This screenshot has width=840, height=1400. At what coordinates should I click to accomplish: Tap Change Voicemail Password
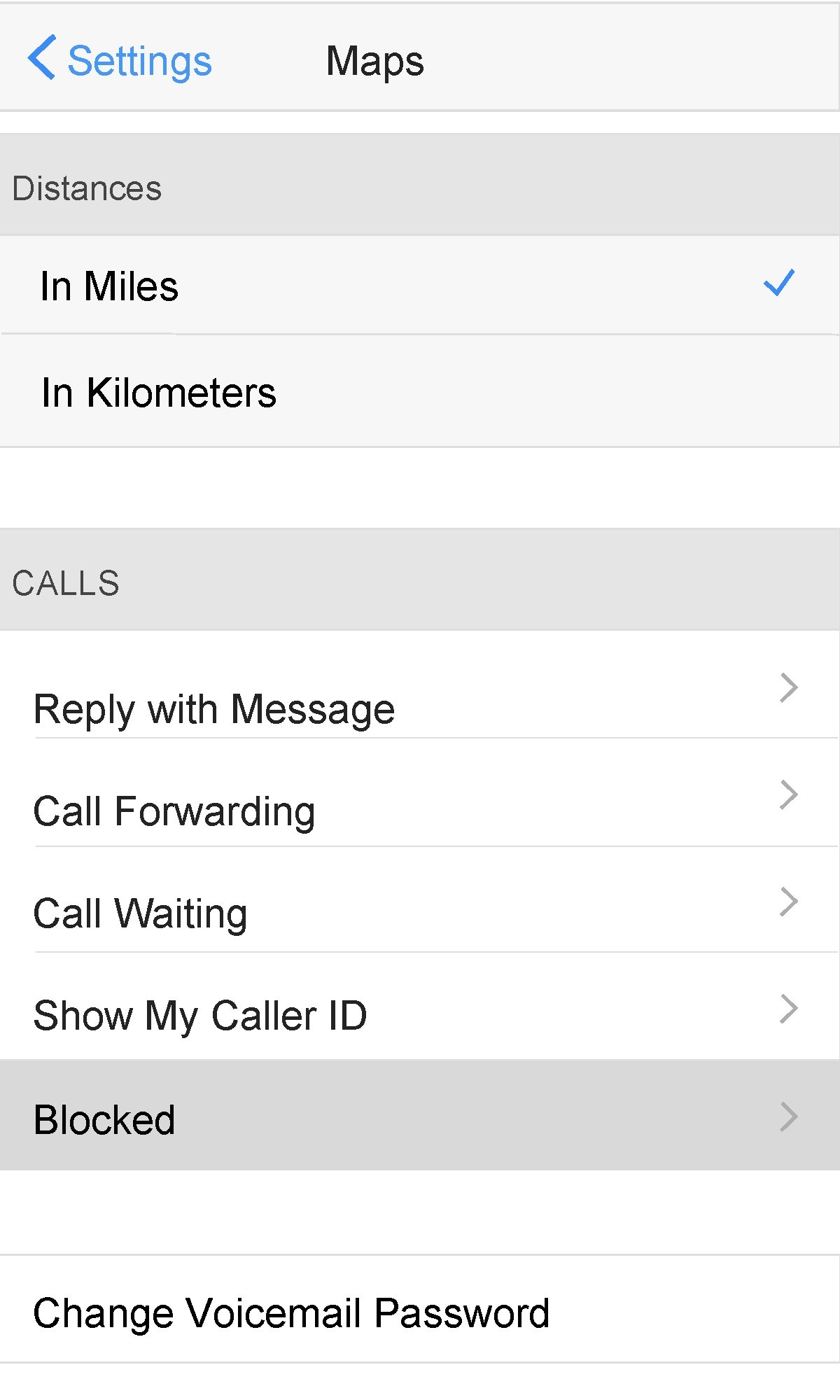420,1309
